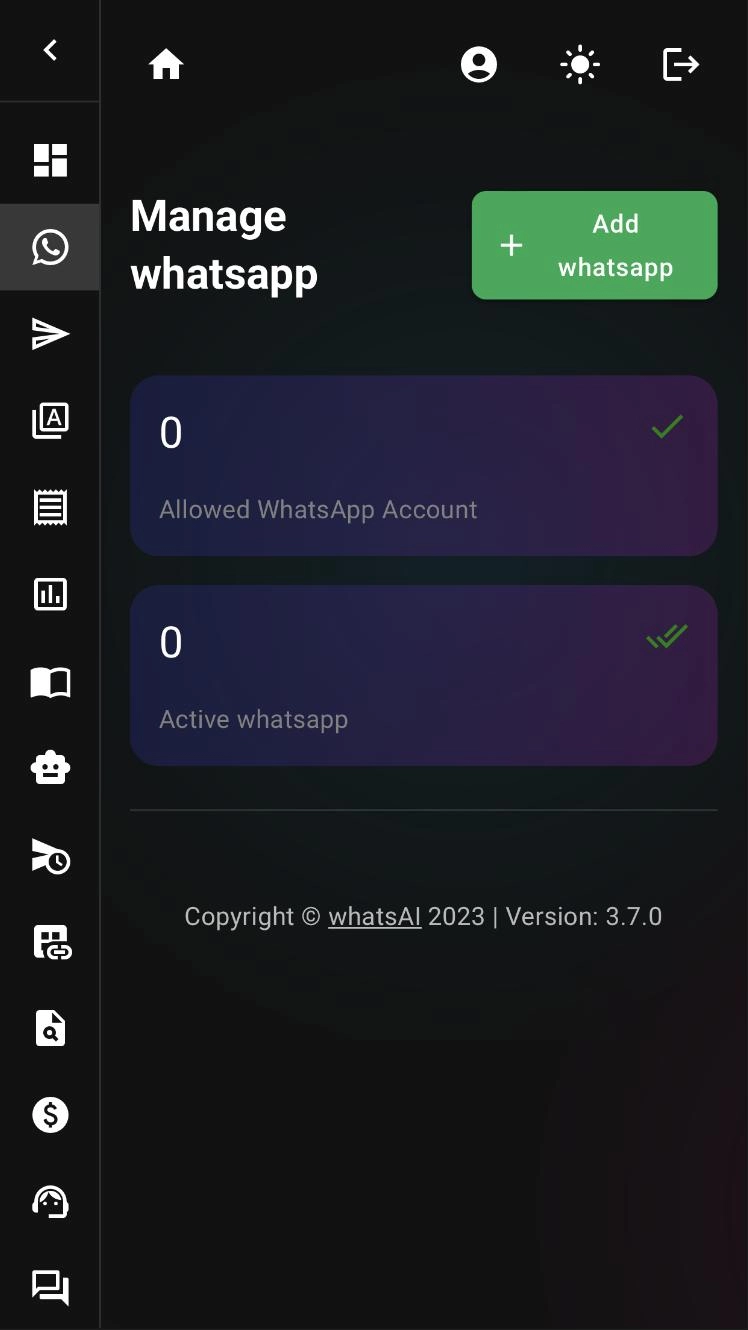Open the file search sidebar item
This screenshot has width=748, height=1330.
[50, 1028]
